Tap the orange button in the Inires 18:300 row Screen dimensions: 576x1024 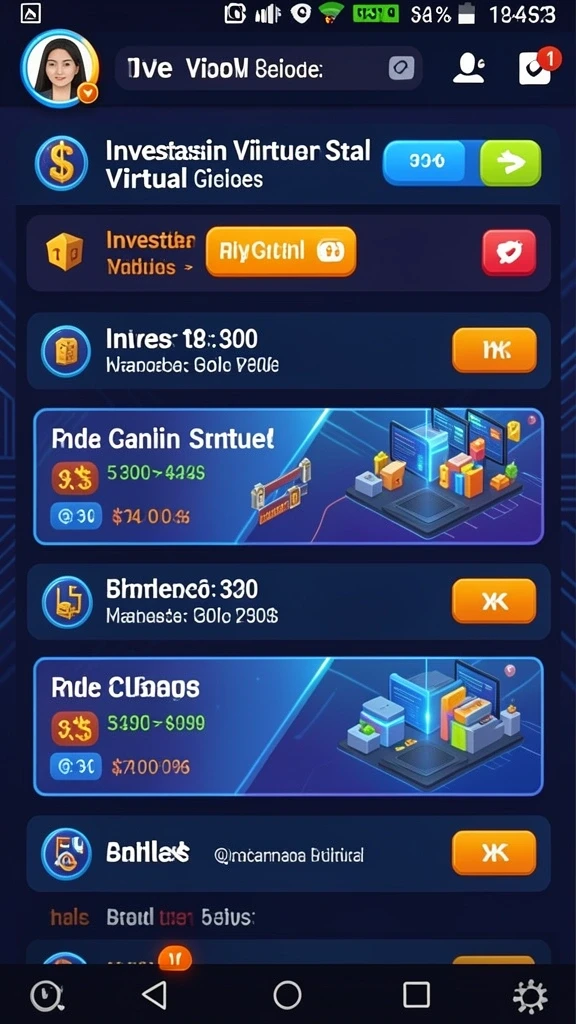click(x=494, y=351)
